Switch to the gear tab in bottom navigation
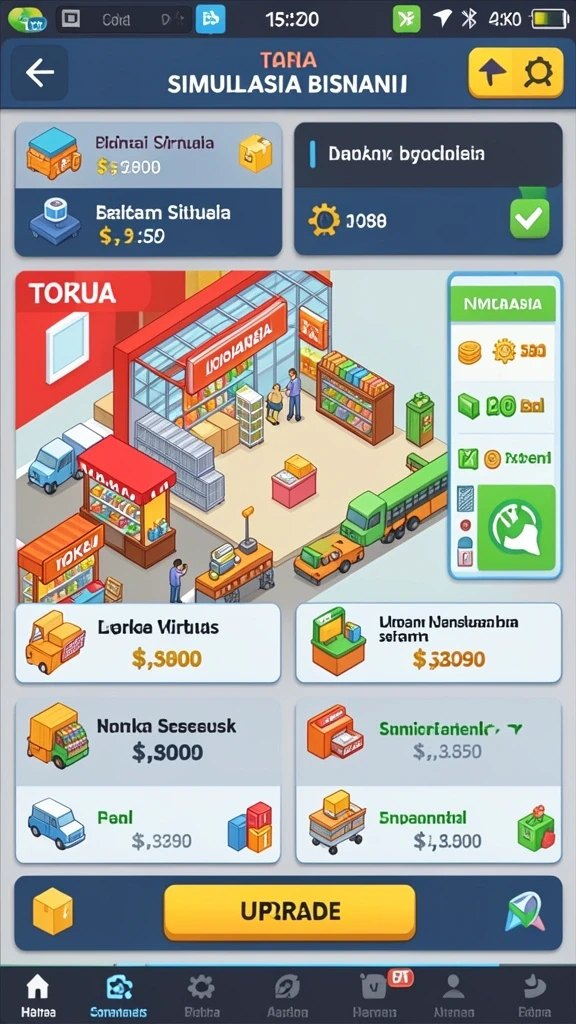Screen dimensions: 576x1024 point(200,994)
